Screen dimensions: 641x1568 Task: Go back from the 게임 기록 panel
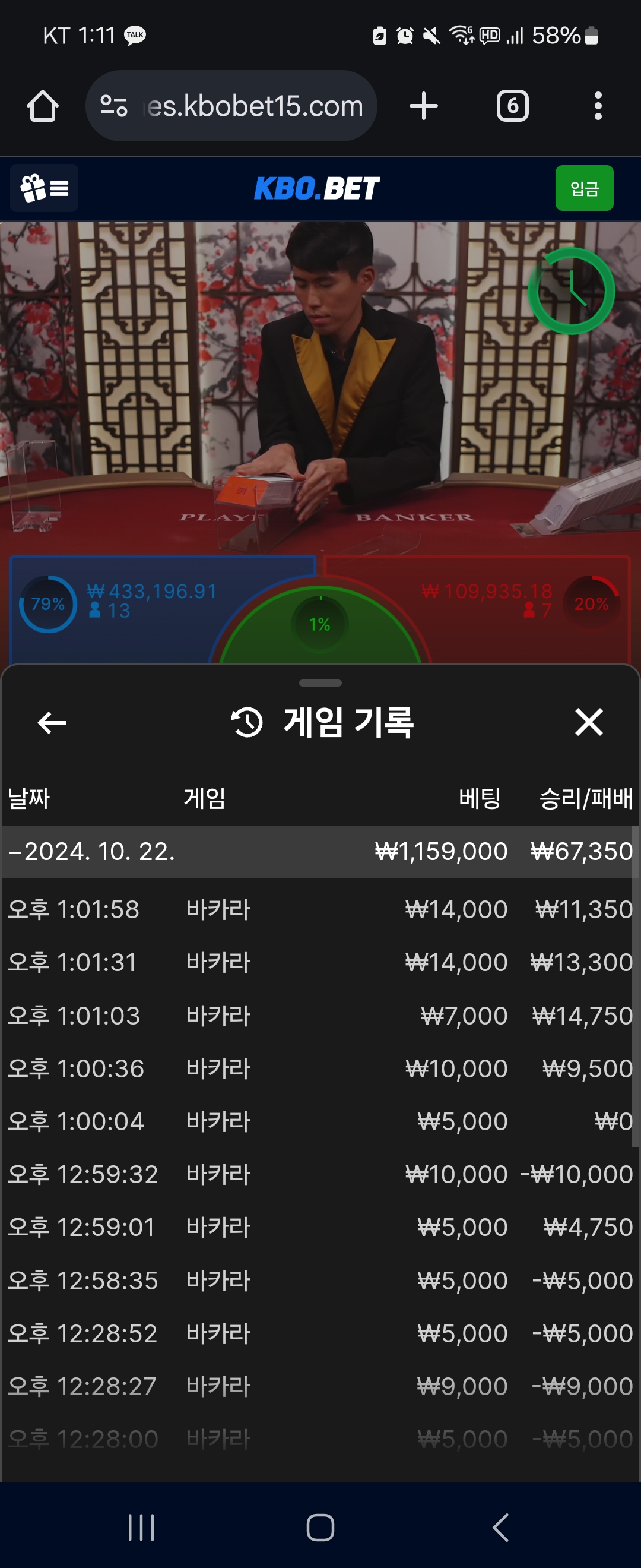52,722
